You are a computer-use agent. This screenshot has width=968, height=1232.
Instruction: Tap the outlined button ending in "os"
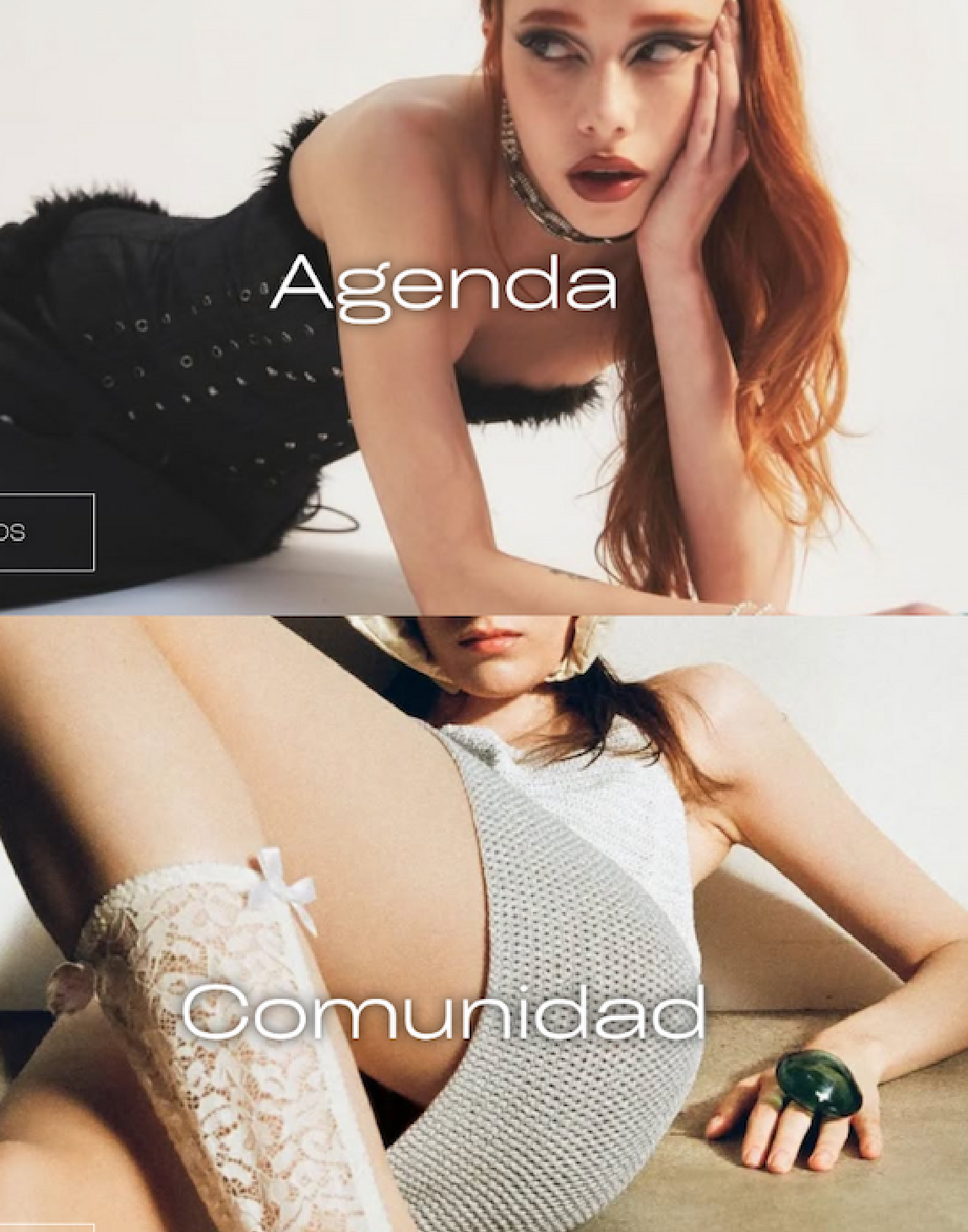[x=44, y=532]
